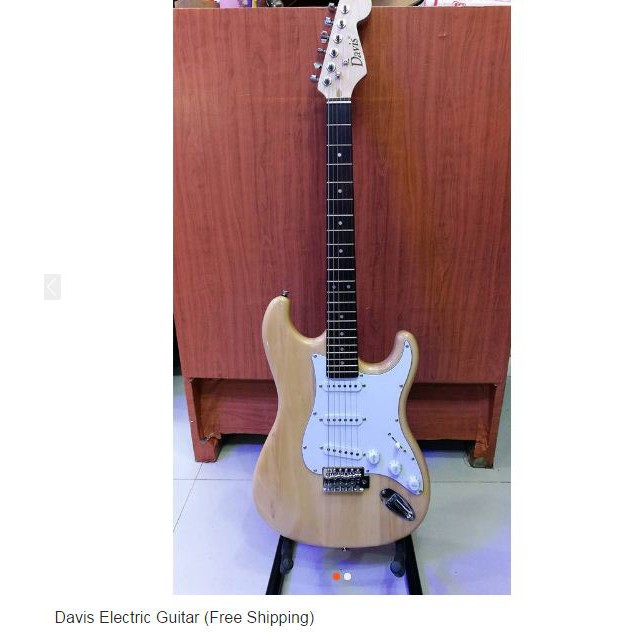
Task: Go to the previous product photo
Action: (x=52, y=287)
